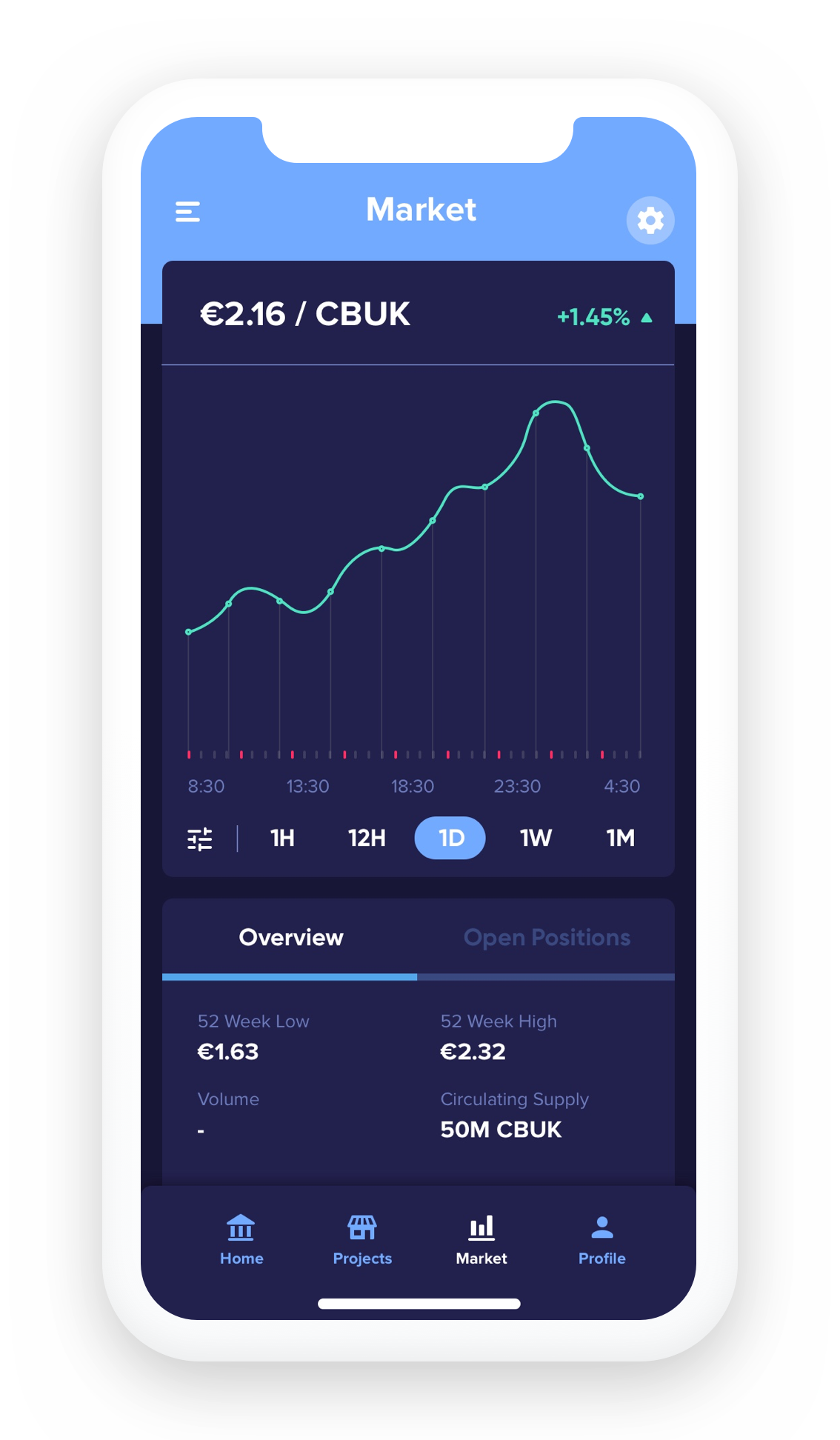Screen dimensions: 840x1440
Task: Open the Profile tab
Action: tap(602, 1240)
